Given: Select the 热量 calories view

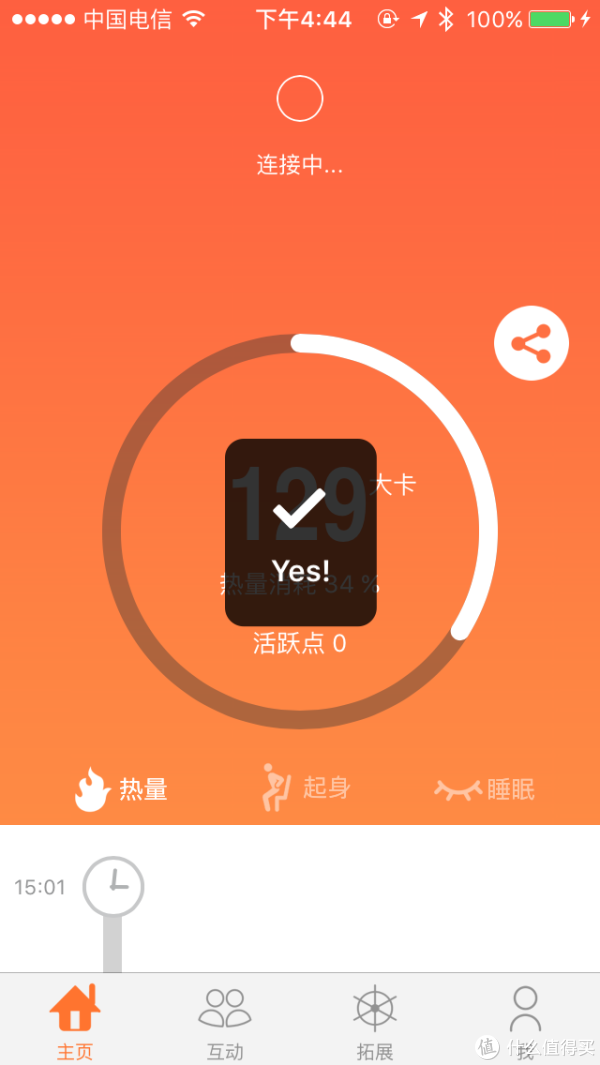Looking at the screenshot, I should coord(121,789).
